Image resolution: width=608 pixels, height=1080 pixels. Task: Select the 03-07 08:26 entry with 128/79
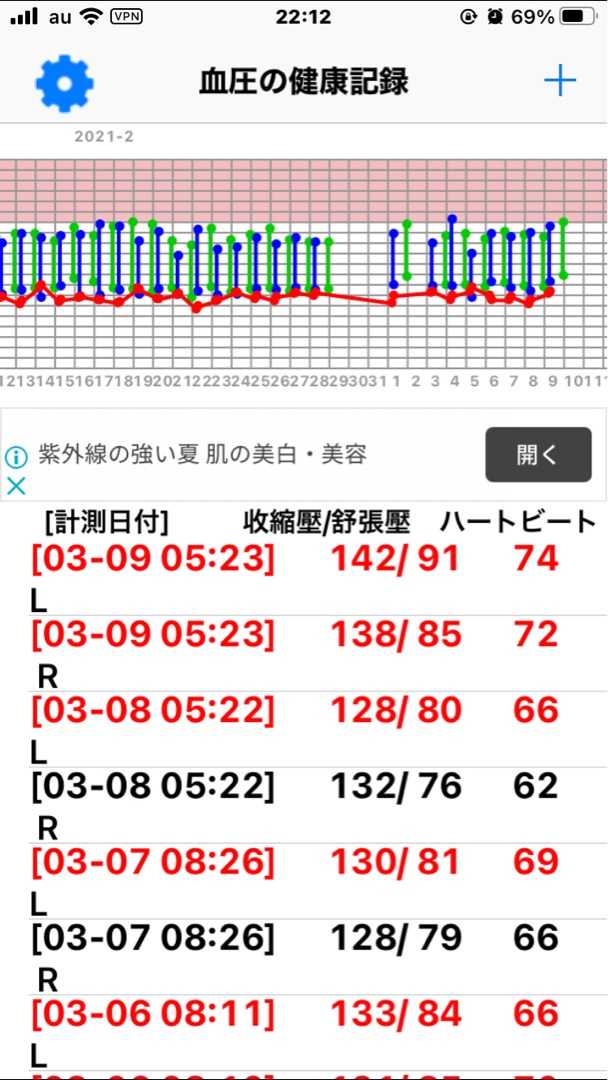(304, 957)
